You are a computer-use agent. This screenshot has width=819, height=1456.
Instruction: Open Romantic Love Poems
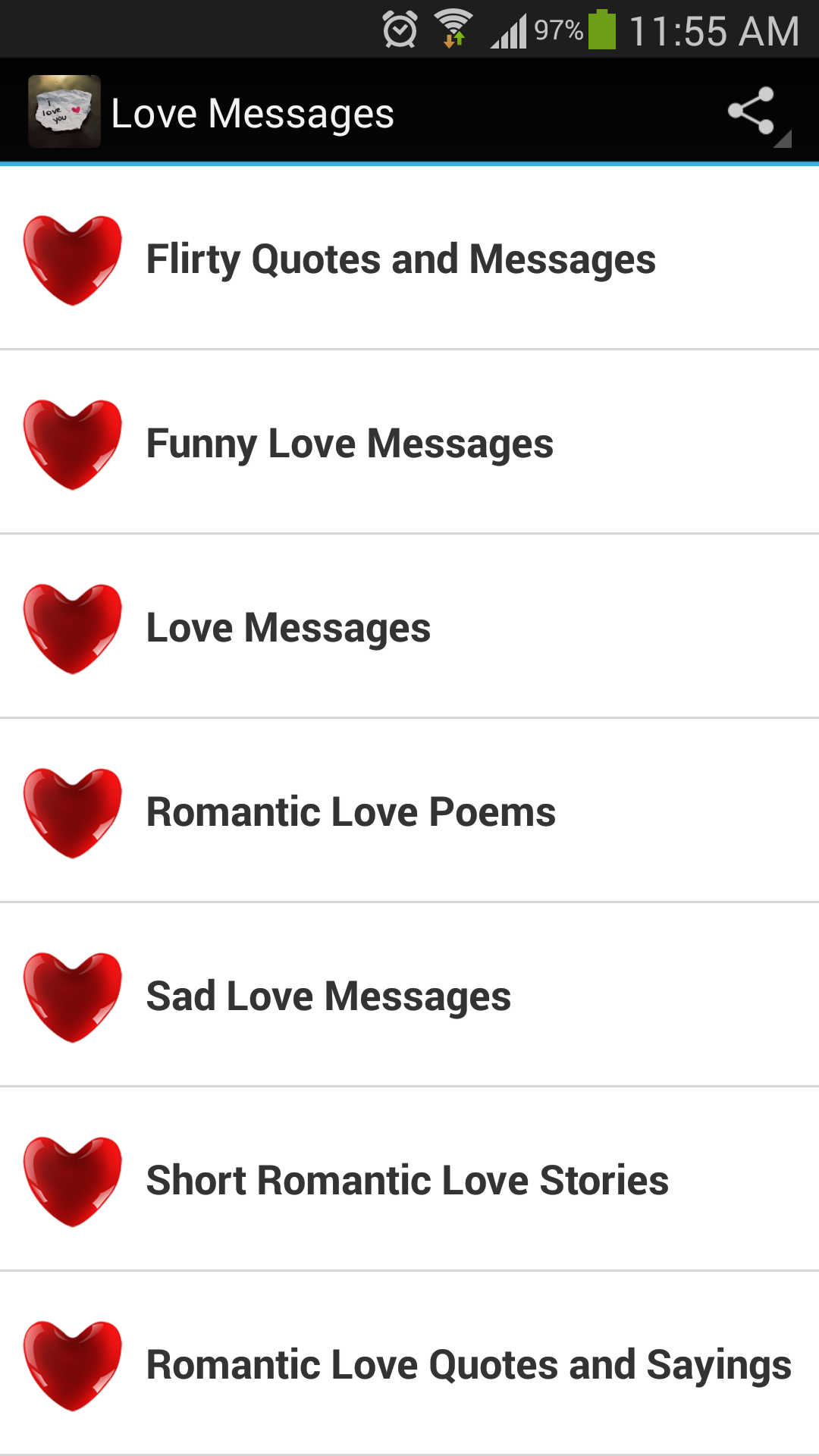(350, 811)
